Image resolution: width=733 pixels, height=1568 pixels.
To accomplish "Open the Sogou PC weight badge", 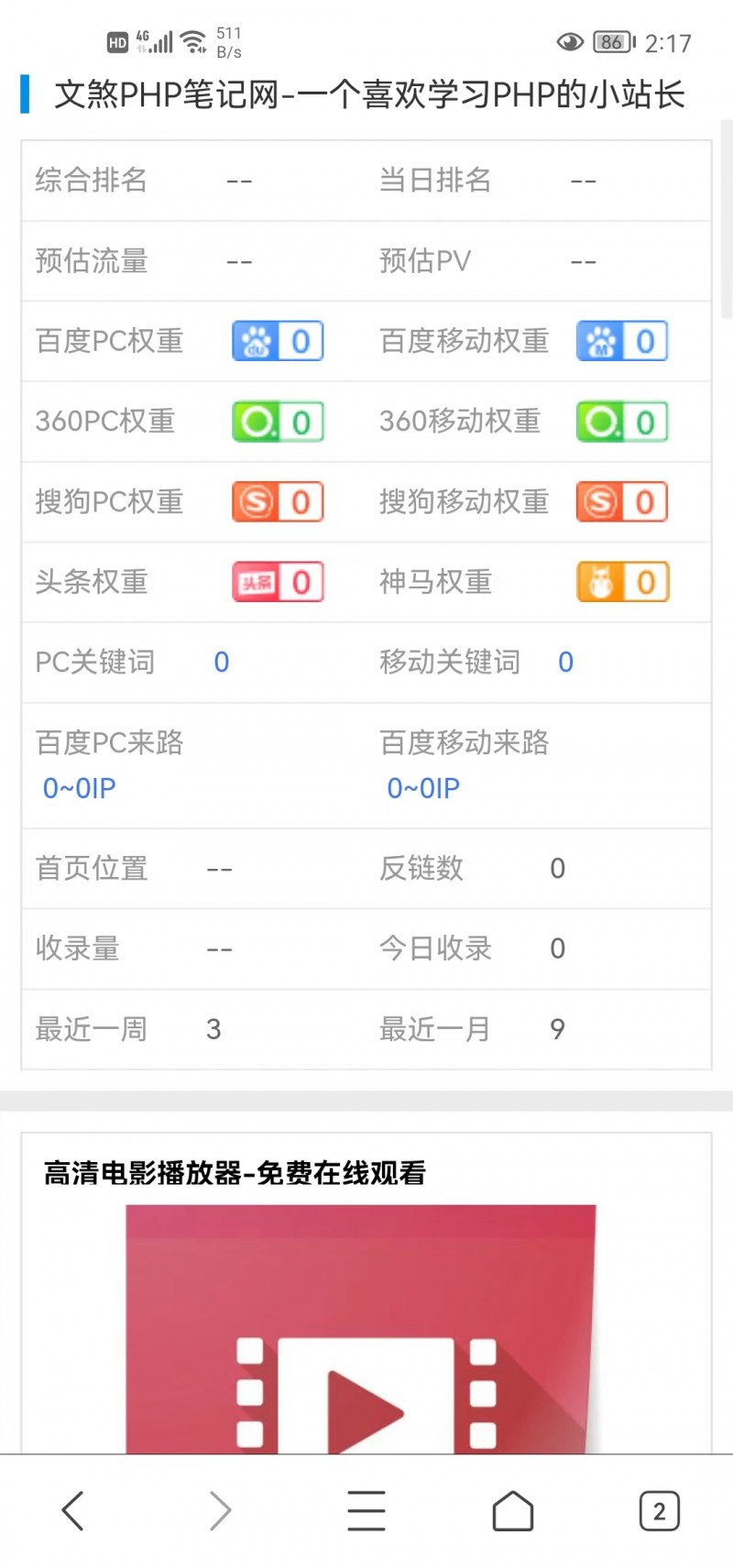I will (278, 501).
